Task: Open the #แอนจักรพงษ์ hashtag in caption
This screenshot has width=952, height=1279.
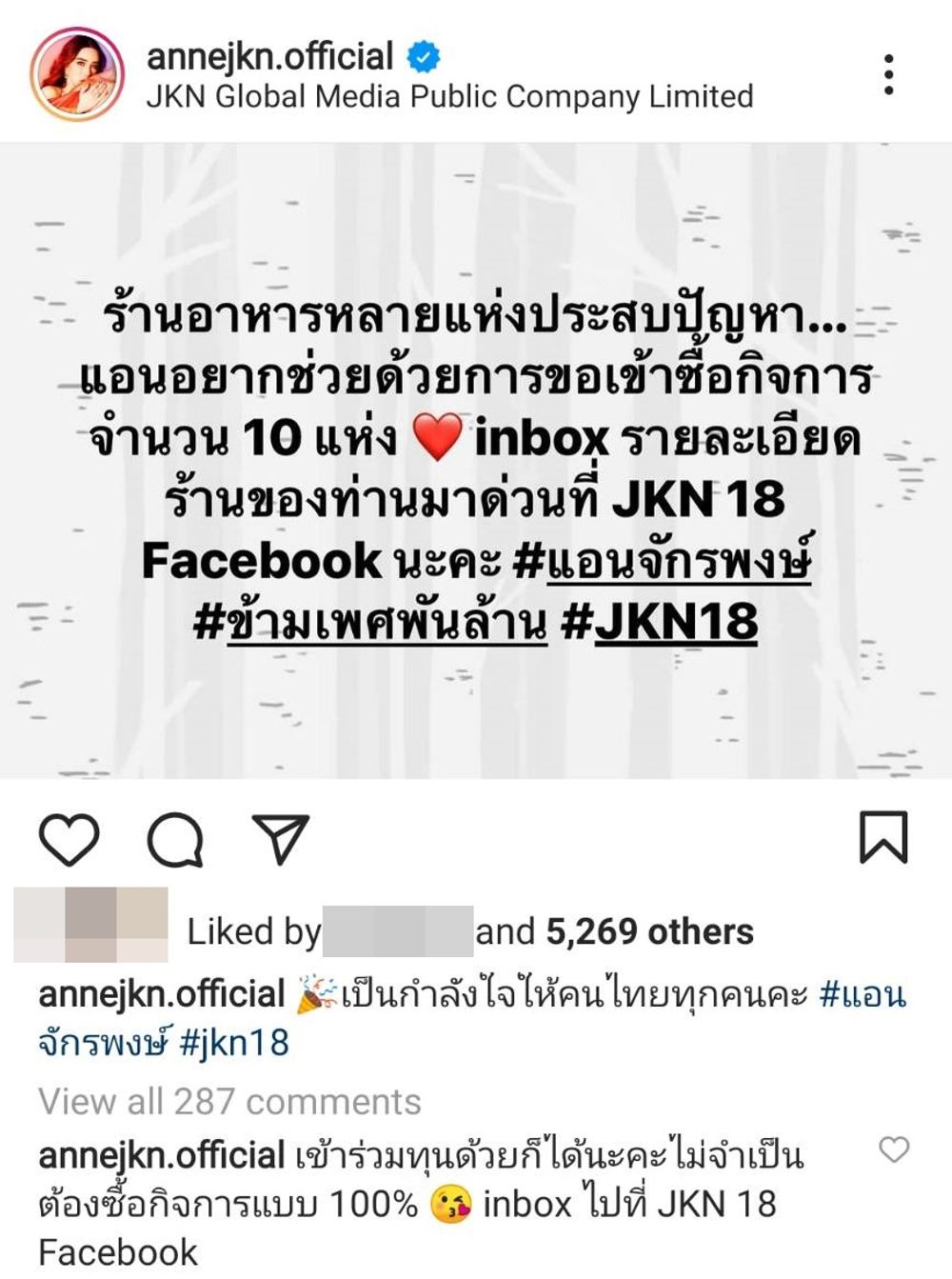Action: (x=862, y=994)
